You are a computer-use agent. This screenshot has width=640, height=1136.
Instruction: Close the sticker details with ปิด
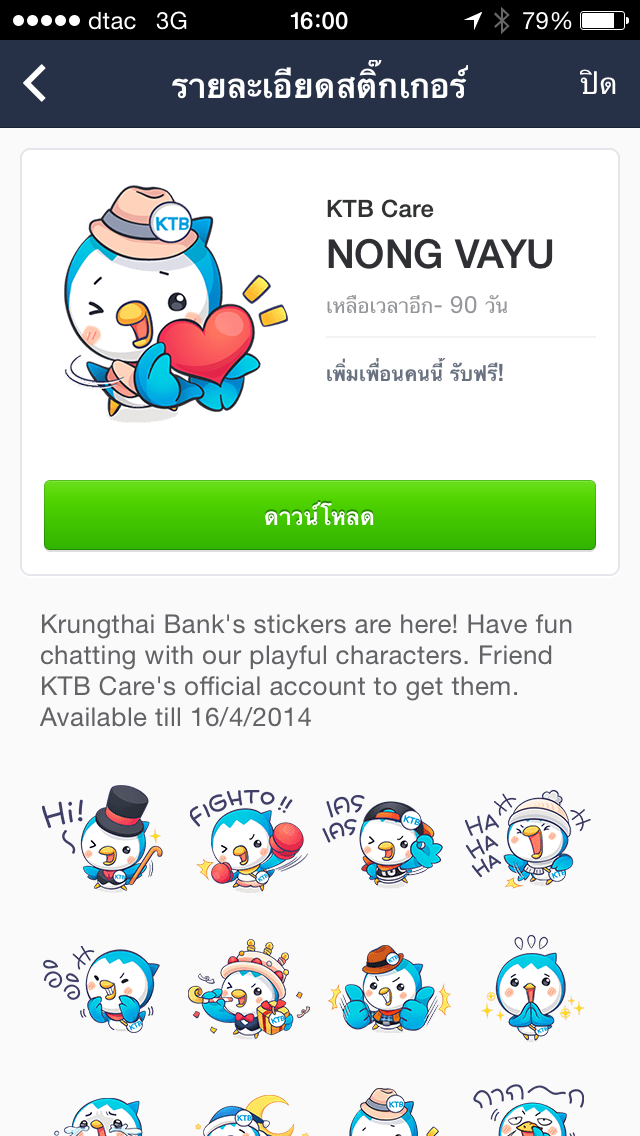[597, 84]
